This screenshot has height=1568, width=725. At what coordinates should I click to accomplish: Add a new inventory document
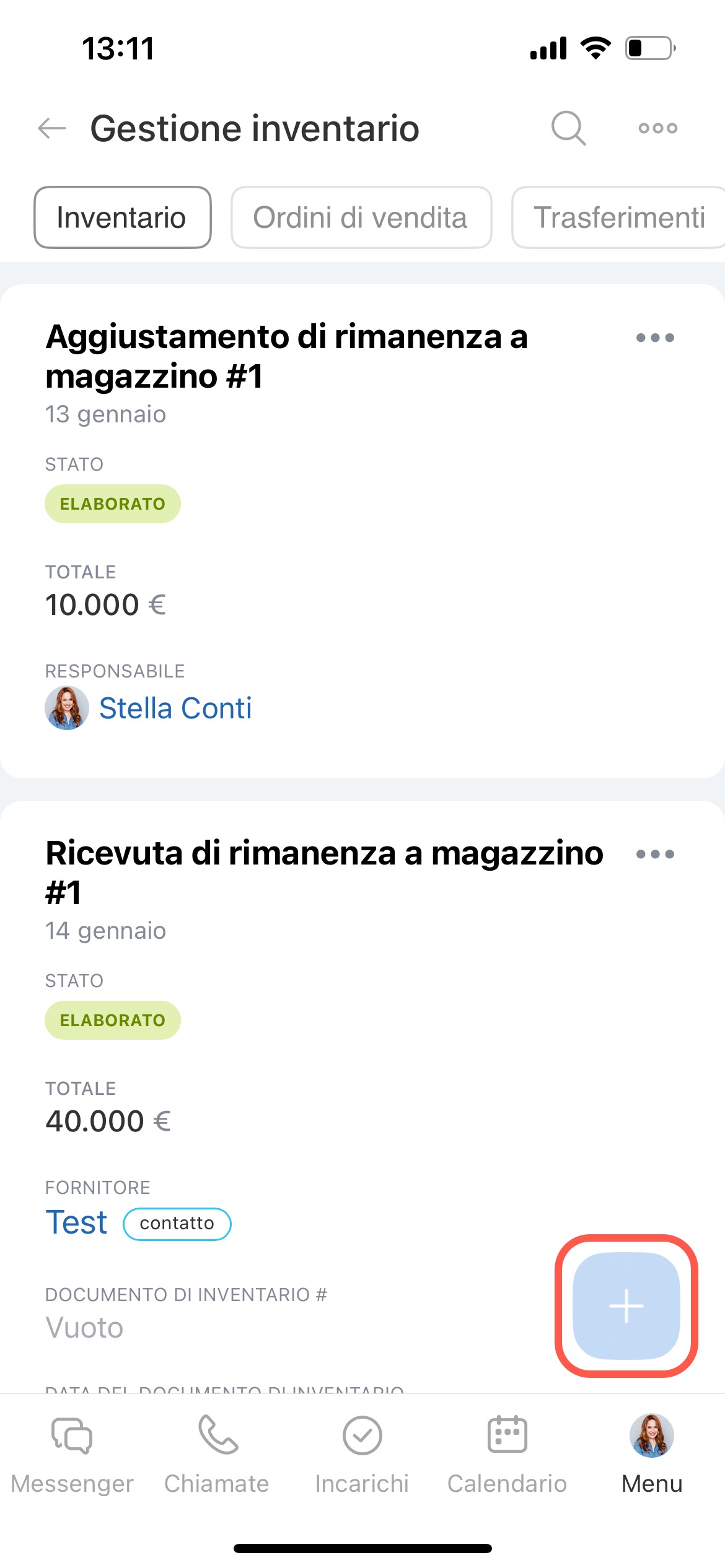pos(626,1305)
